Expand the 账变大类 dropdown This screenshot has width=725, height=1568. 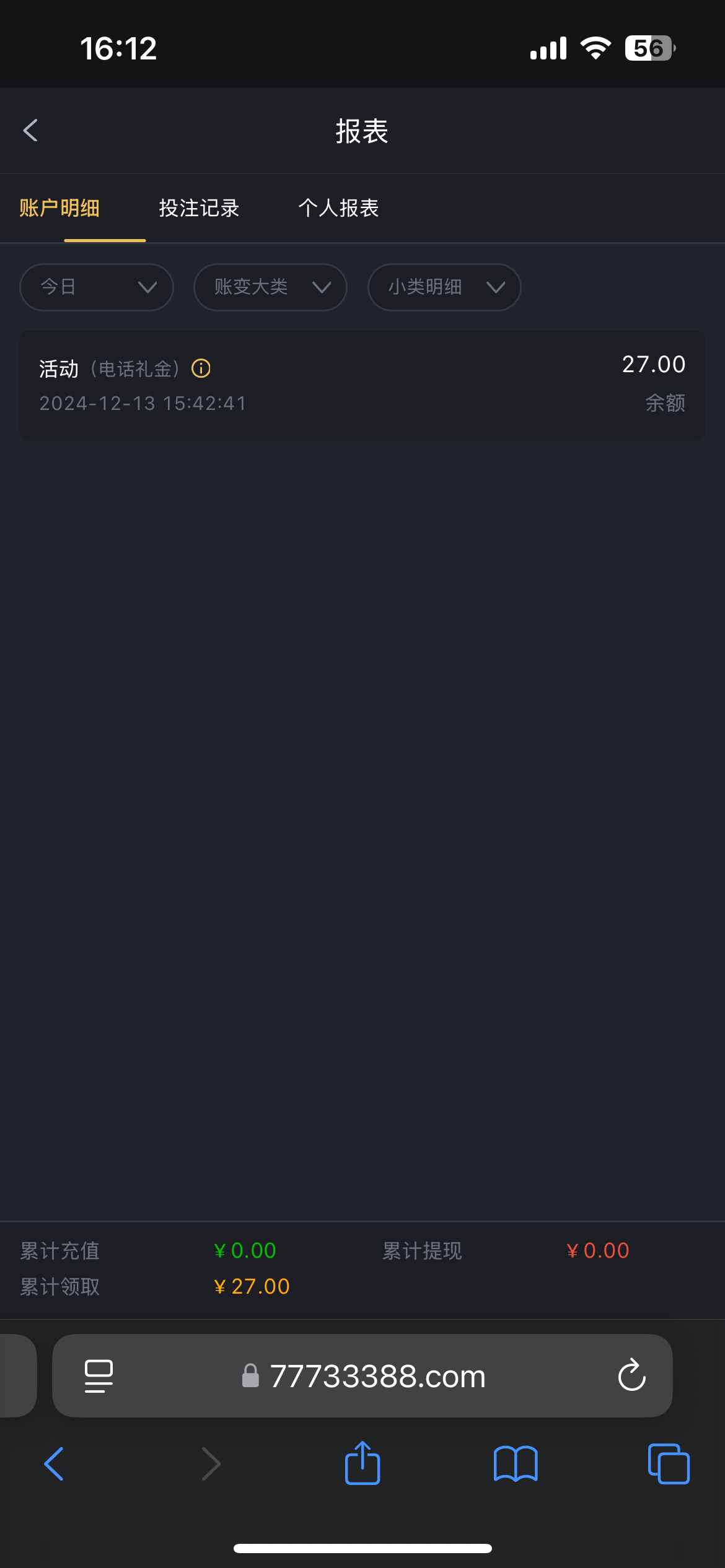(x=270, y=287)
